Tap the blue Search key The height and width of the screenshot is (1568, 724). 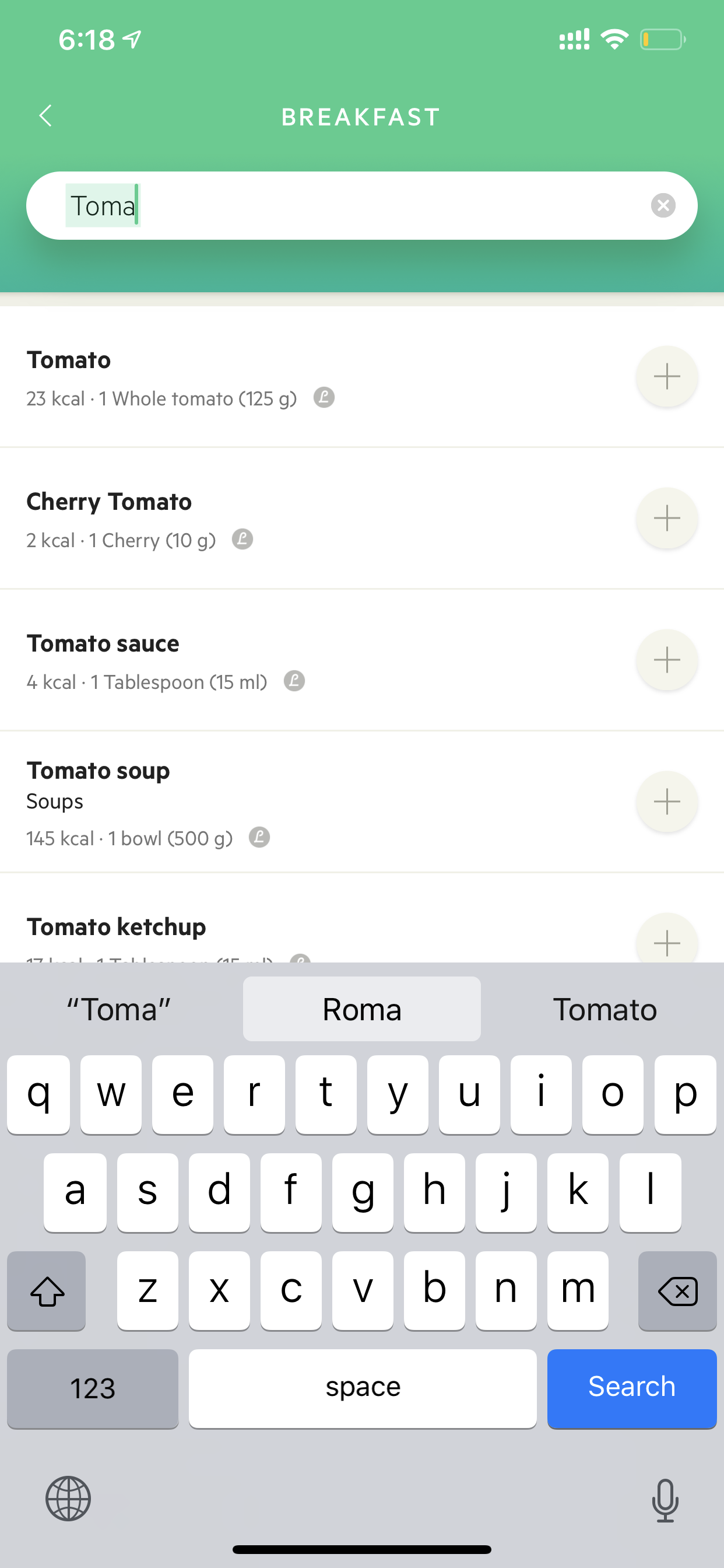(x=631, y=1388)
